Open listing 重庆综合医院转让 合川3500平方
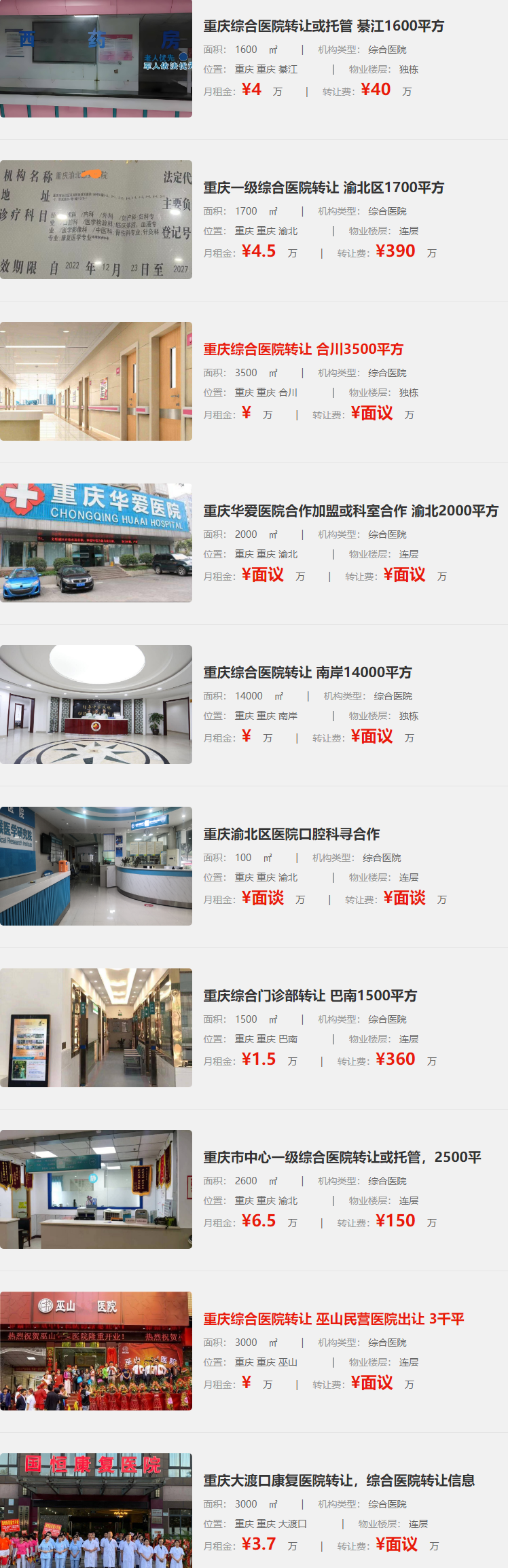 pyautogui.click(x=303, y=349)
